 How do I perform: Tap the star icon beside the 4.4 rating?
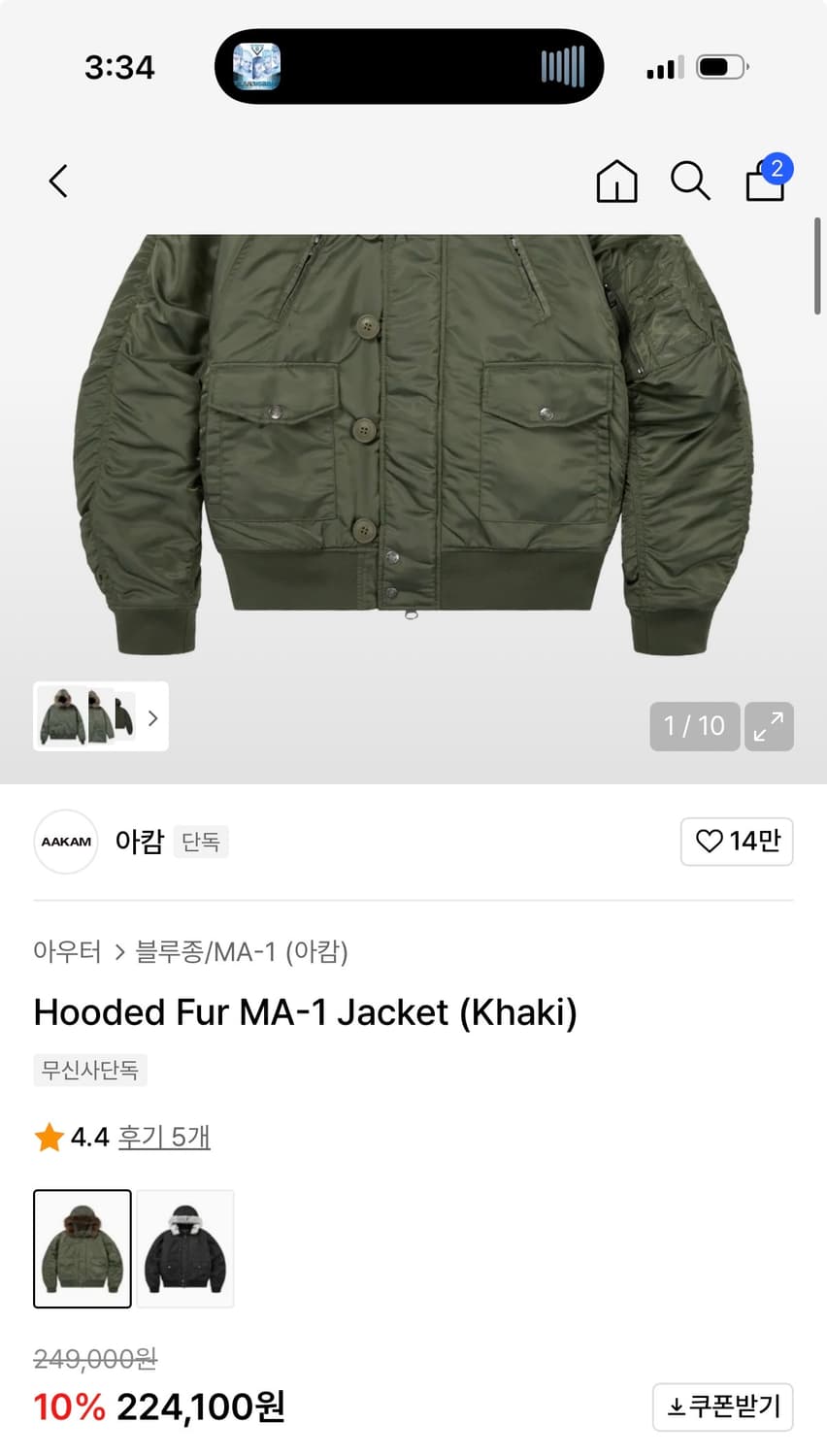(48, 1137)
